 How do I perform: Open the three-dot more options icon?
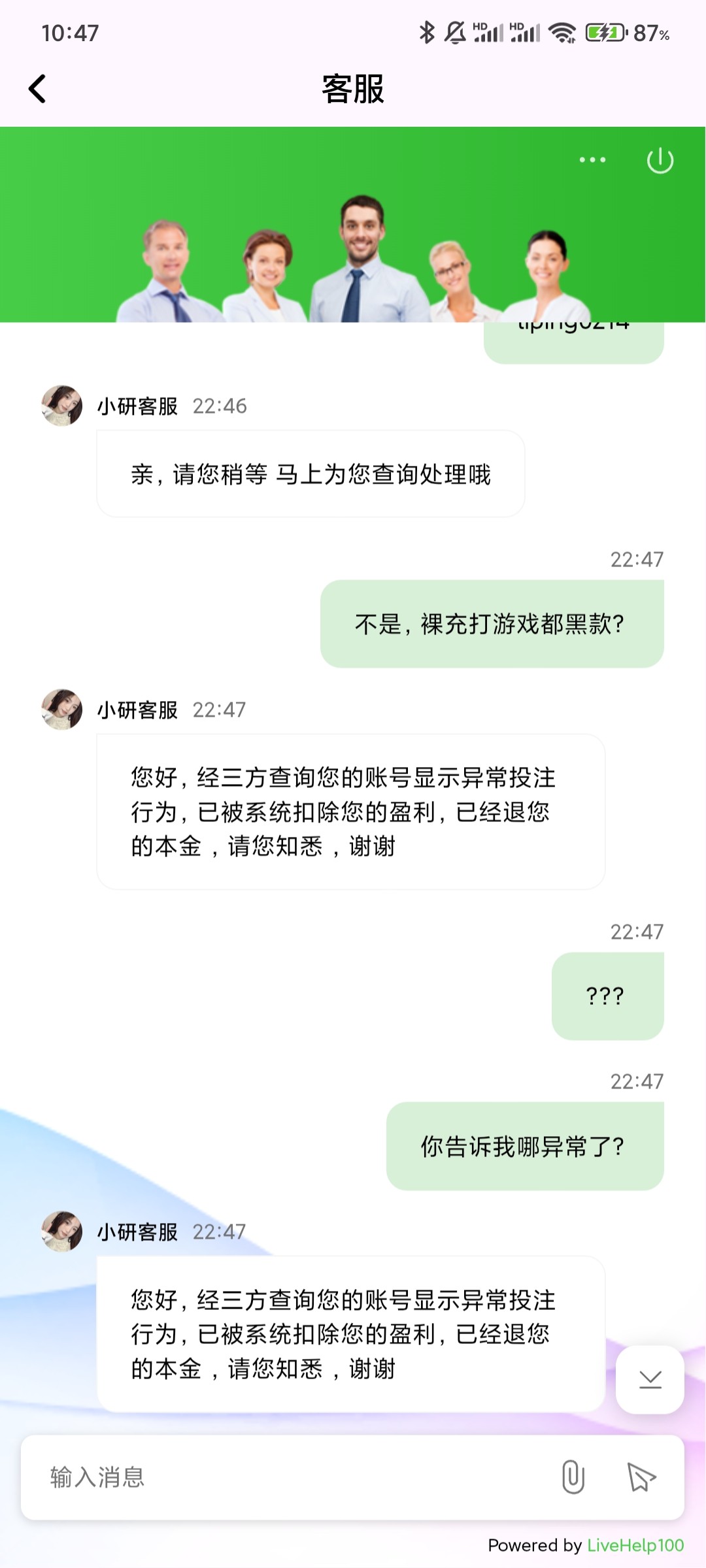590,159
